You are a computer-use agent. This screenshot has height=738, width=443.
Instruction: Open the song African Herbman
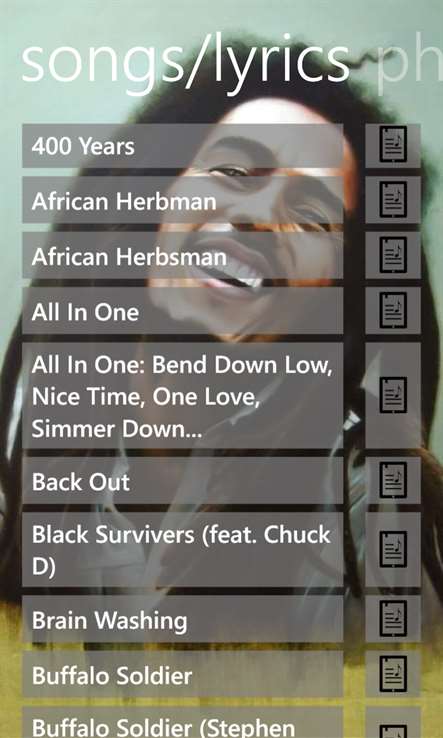[183, 201]
